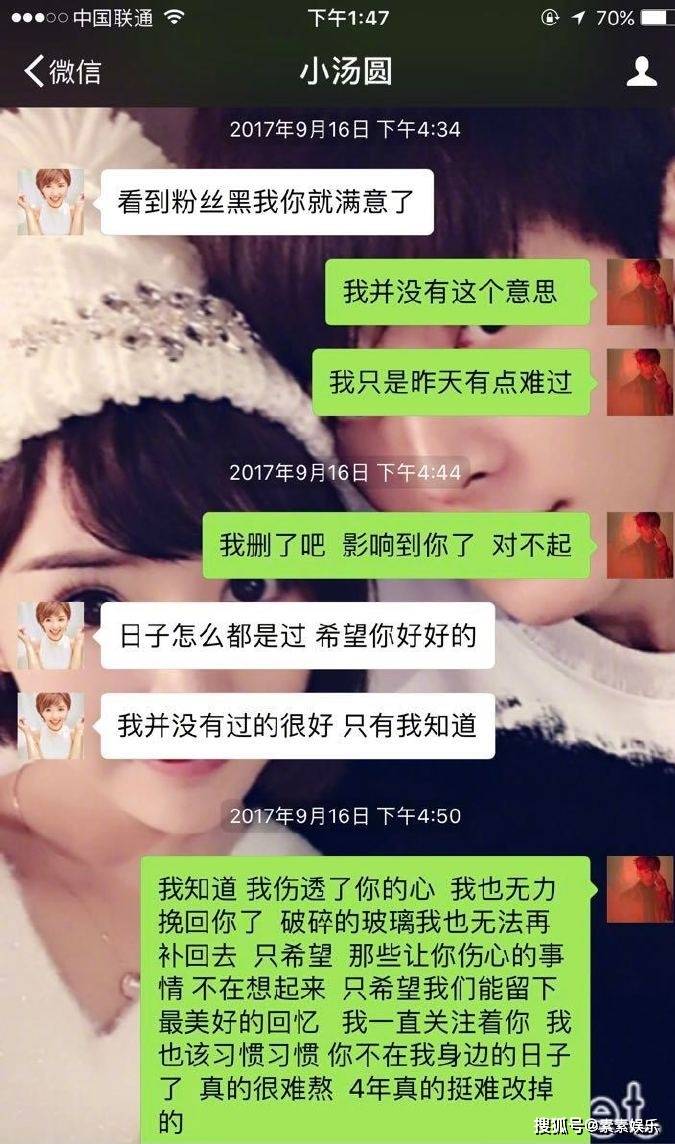
Task: Open chat details via the person icon
Action: (x=641, y=71)
